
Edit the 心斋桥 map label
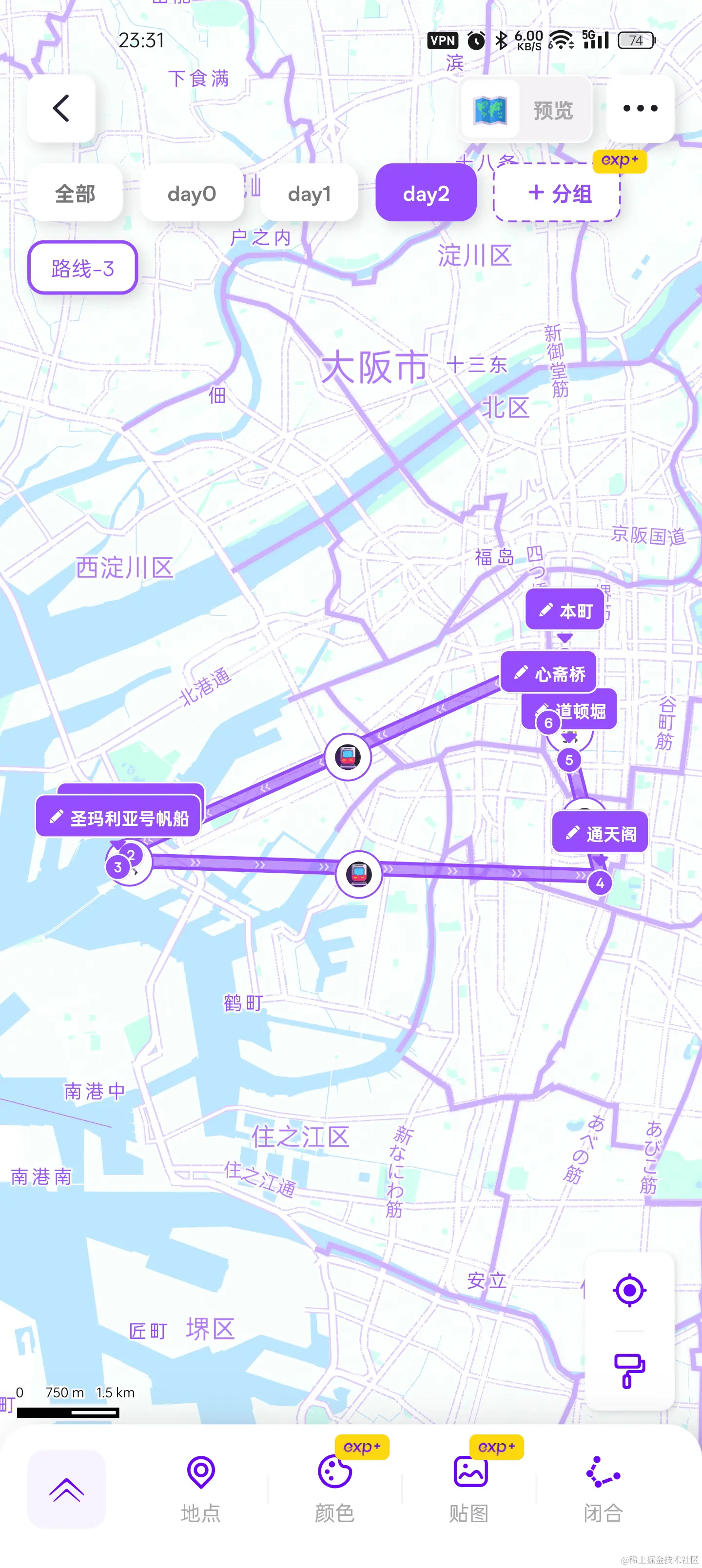tap(548, 673)
